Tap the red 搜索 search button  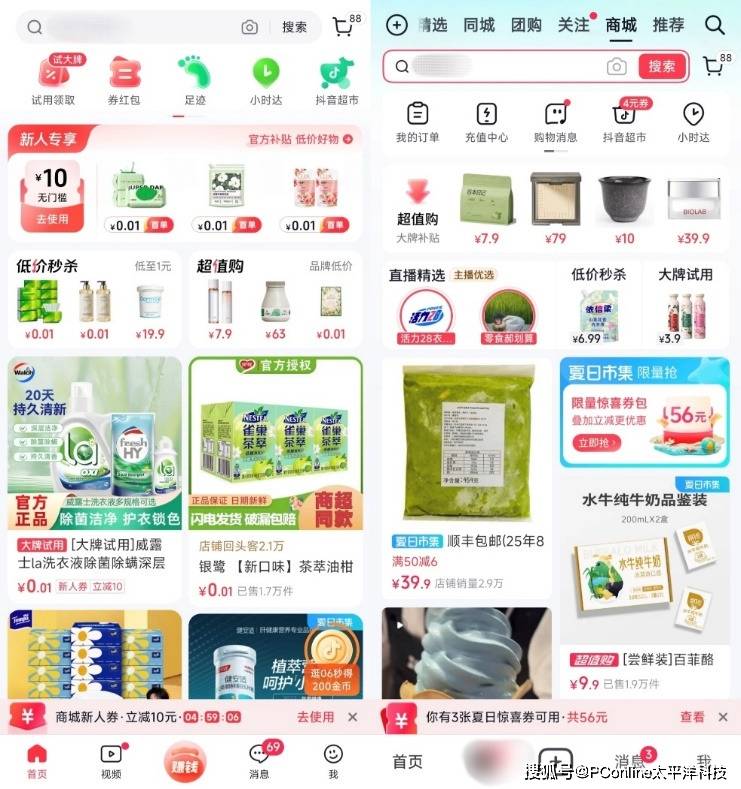(x=662, y=66)
